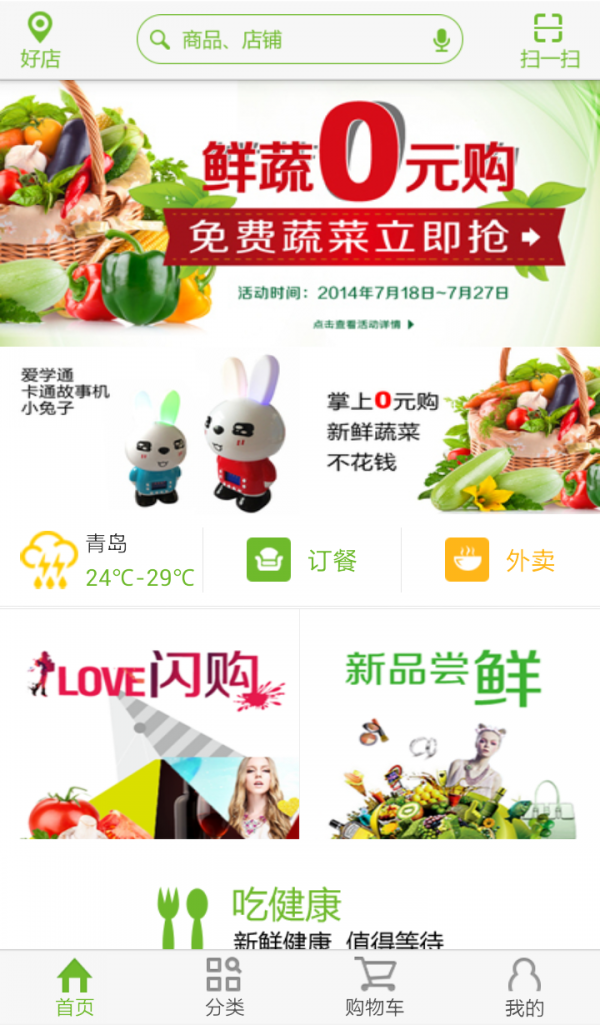Open the 爱学通 小兔子 story machine tile
Viewport: 600px width, 1025px height.
150,431
